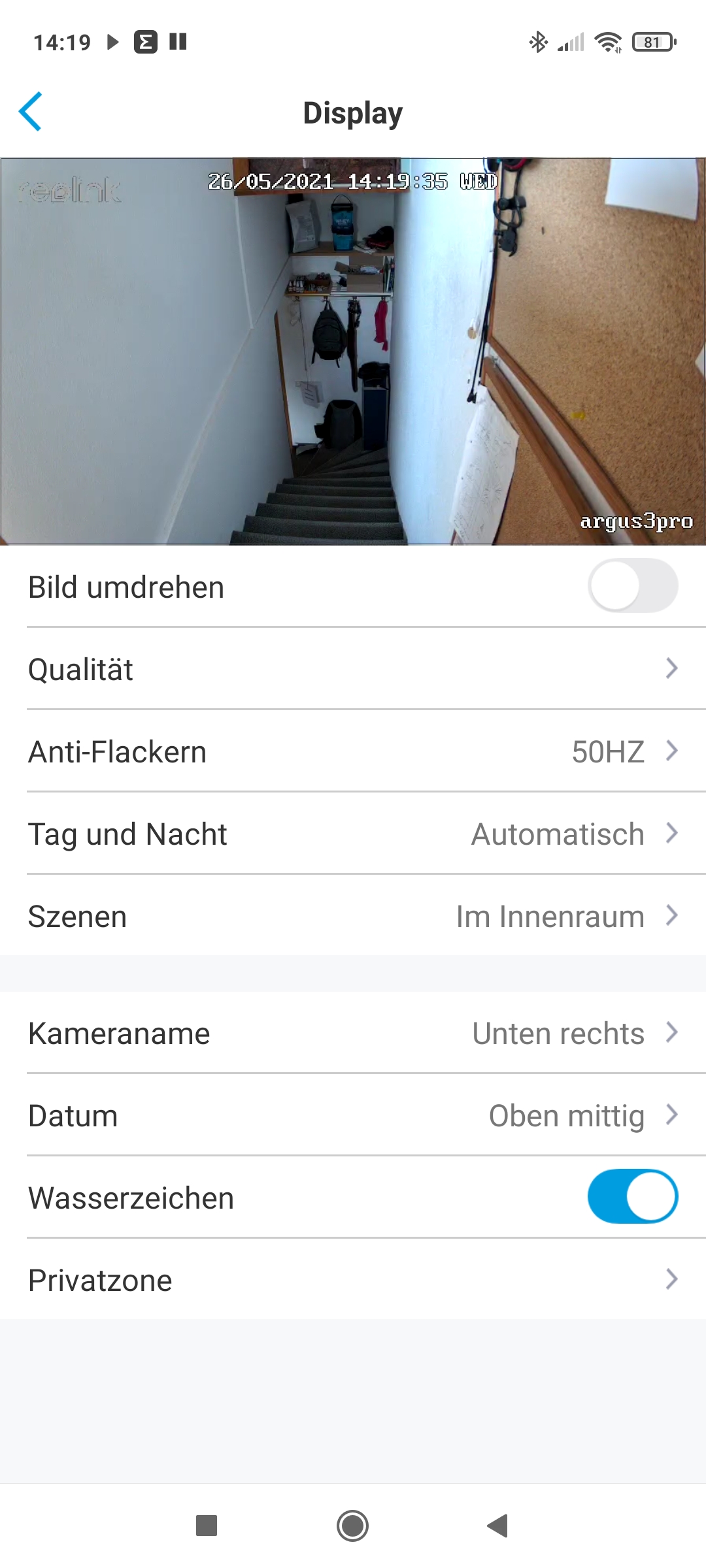Tap the system home button
Image resolution: width=706 pixels, height=1568 pixels.
click(x=352, y=1526)
